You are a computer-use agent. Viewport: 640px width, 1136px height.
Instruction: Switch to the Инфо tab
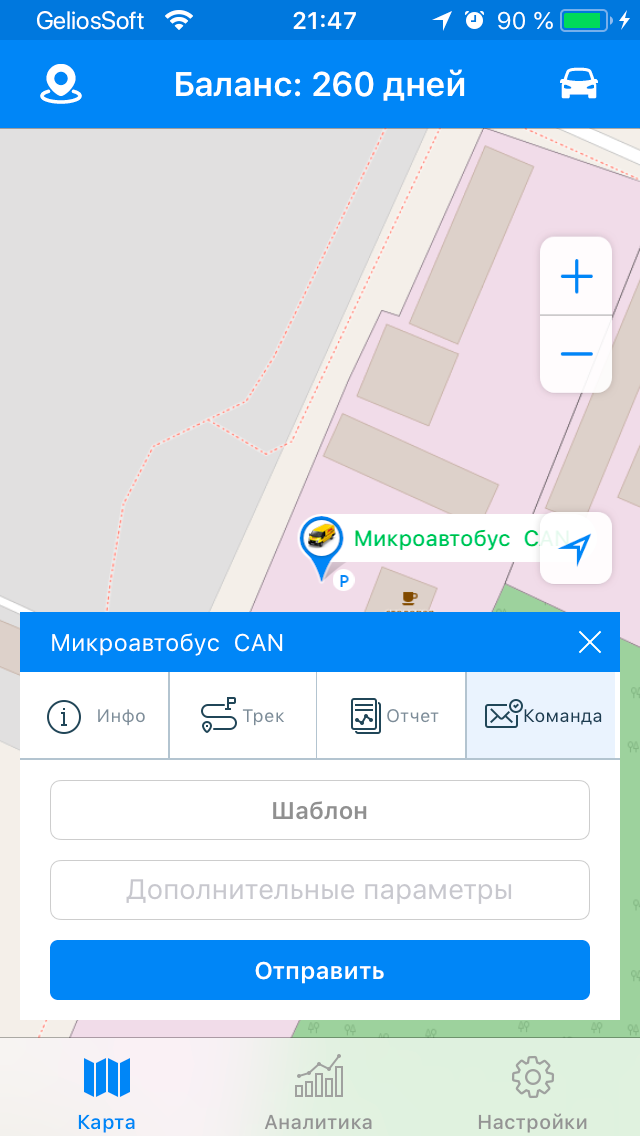[95, 715]
